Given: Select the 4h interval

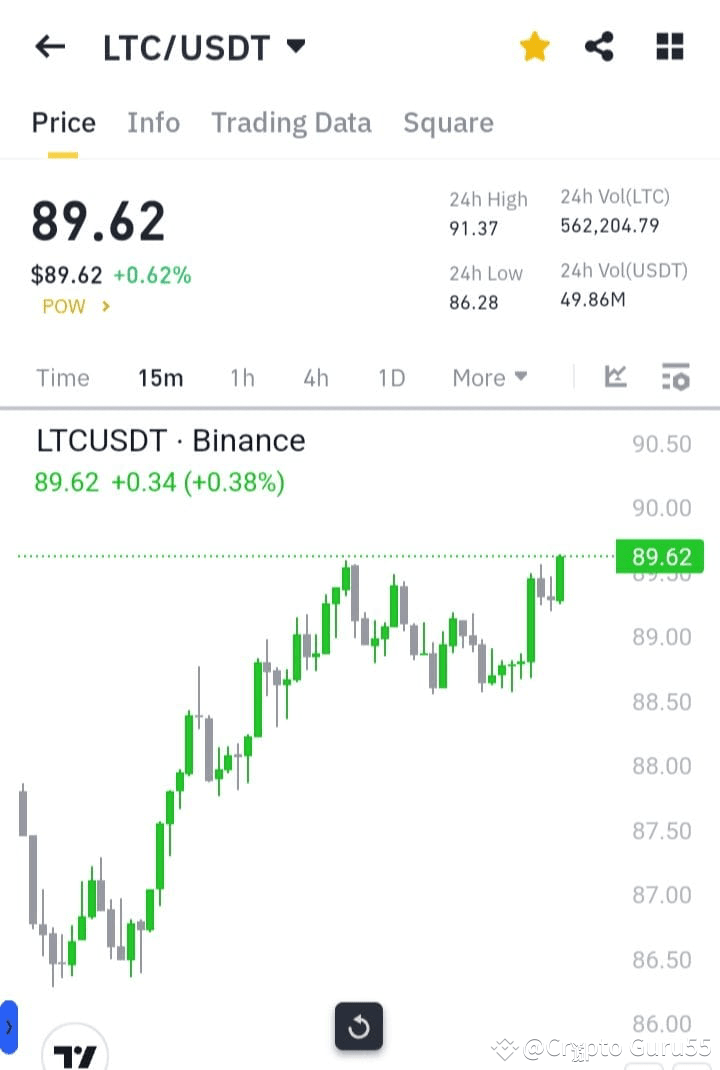Looking at the screenshot, I should coord(316,378).
